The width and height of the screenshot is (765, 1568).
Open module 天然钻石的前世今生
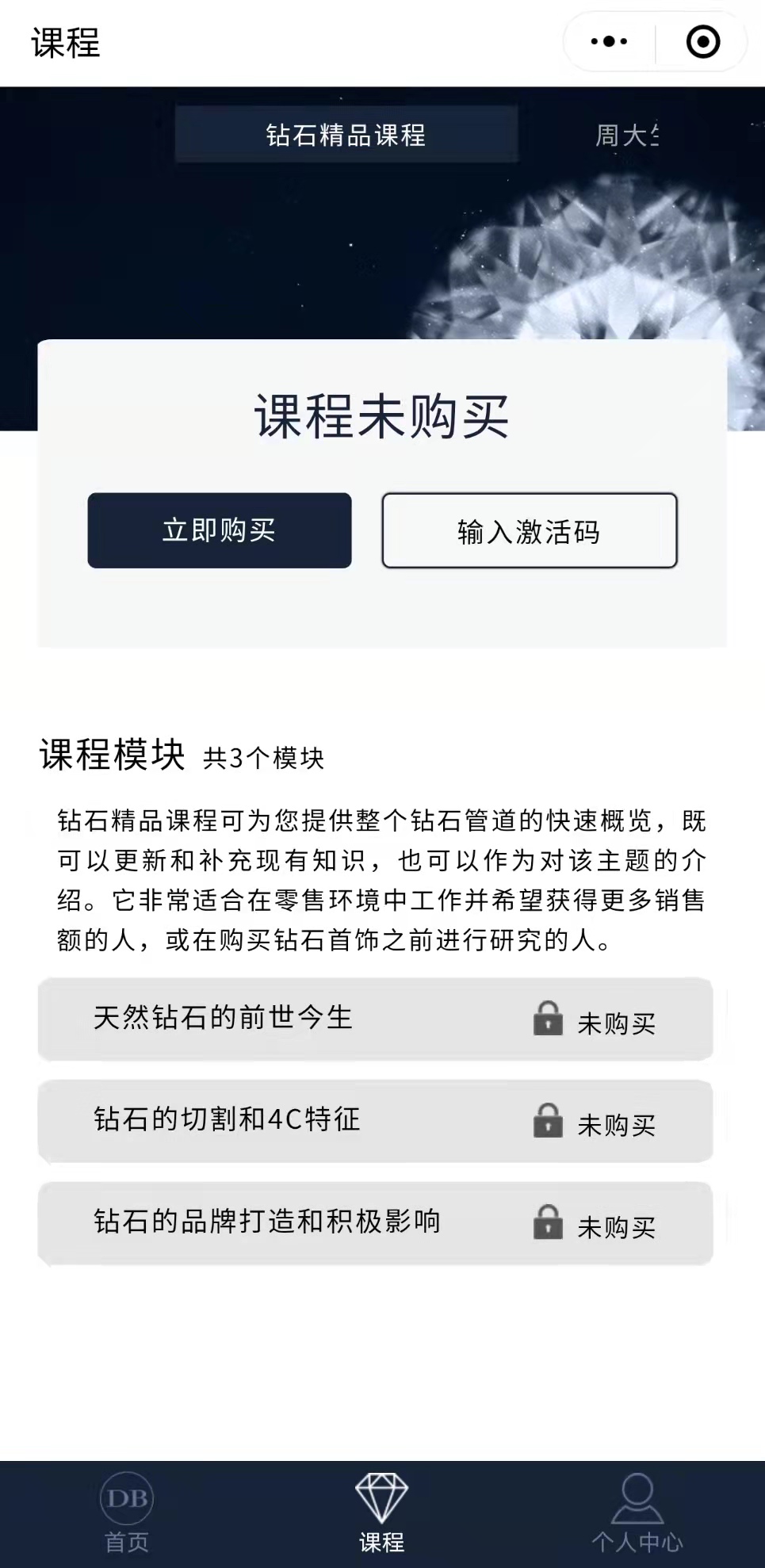(375, 1019)
